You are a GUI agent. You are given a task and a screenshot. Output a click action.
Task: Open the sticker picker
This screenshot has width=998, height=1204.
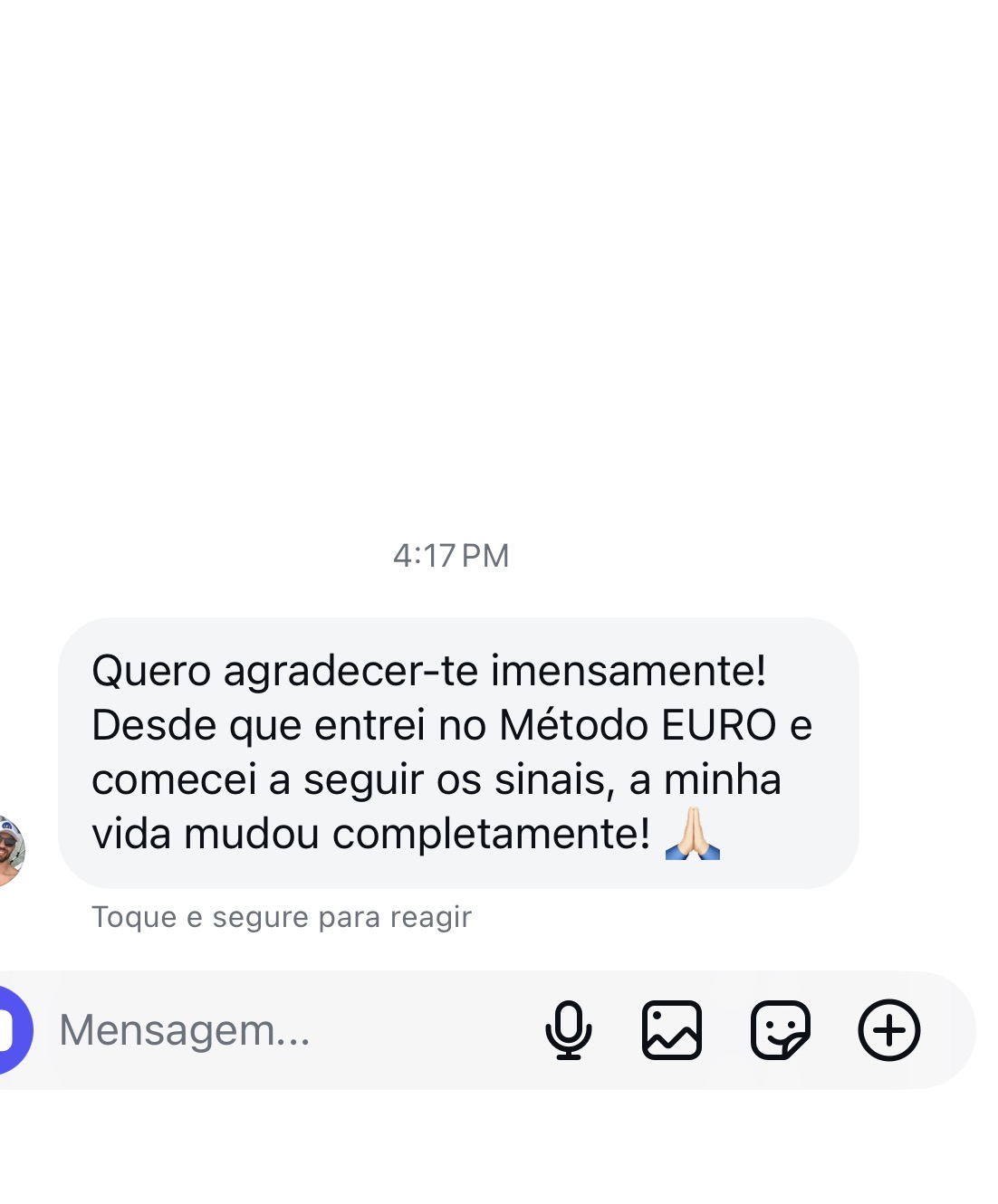pyautogui.click(x=780, y=1030)
